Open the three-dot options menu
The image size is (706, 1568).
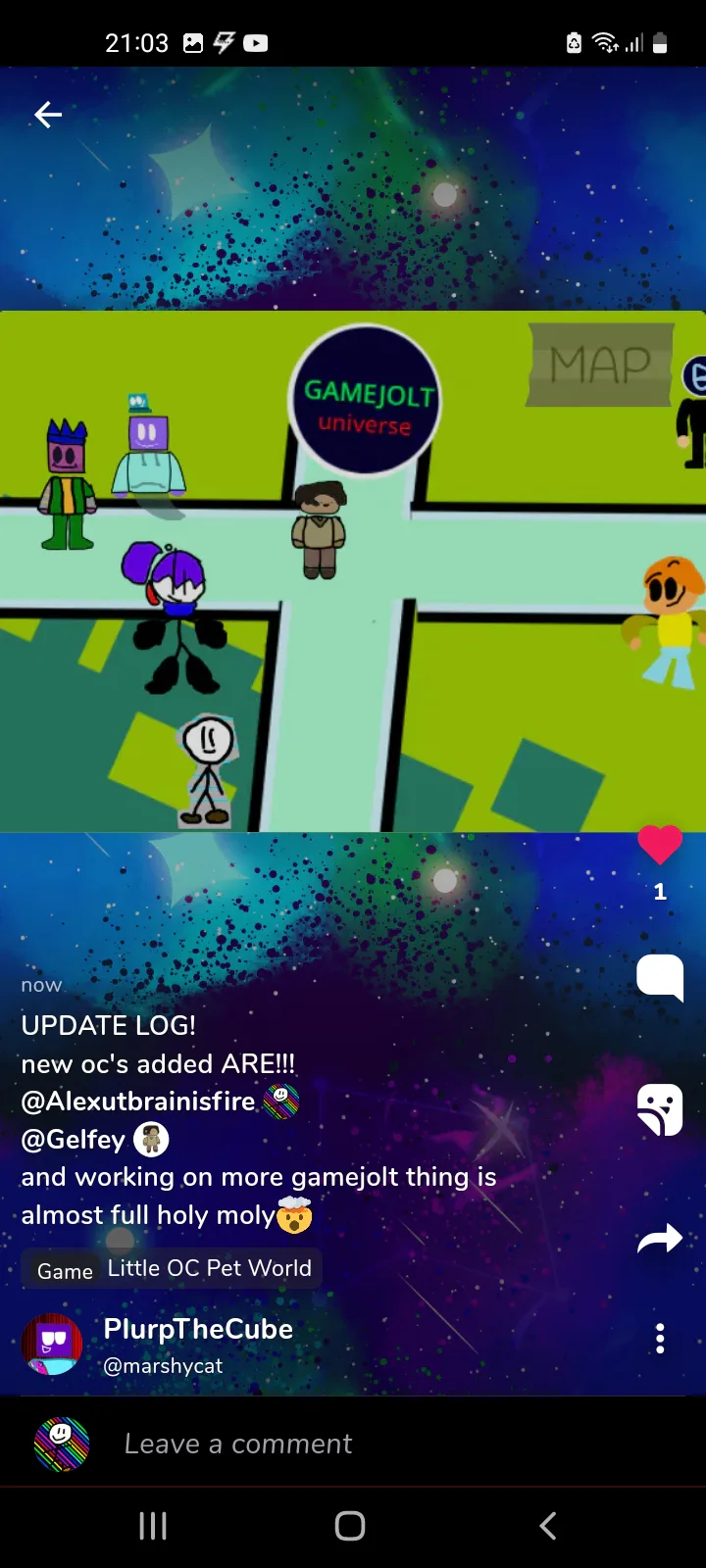click(660, 1339)
